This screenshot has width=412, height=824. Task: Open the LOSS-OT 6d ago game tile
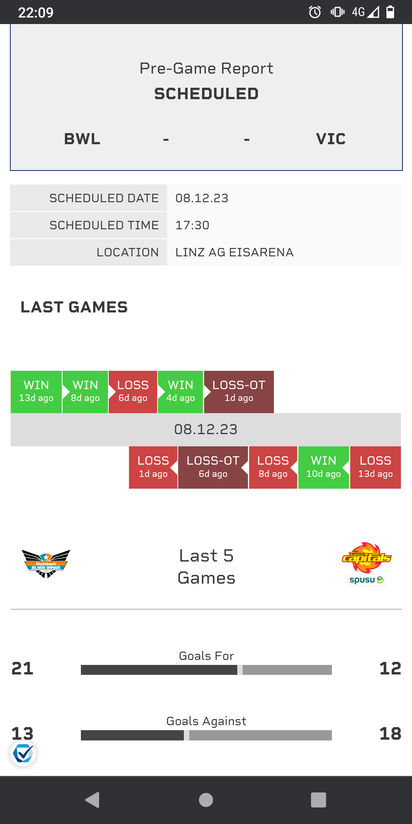tap(213, 467)
